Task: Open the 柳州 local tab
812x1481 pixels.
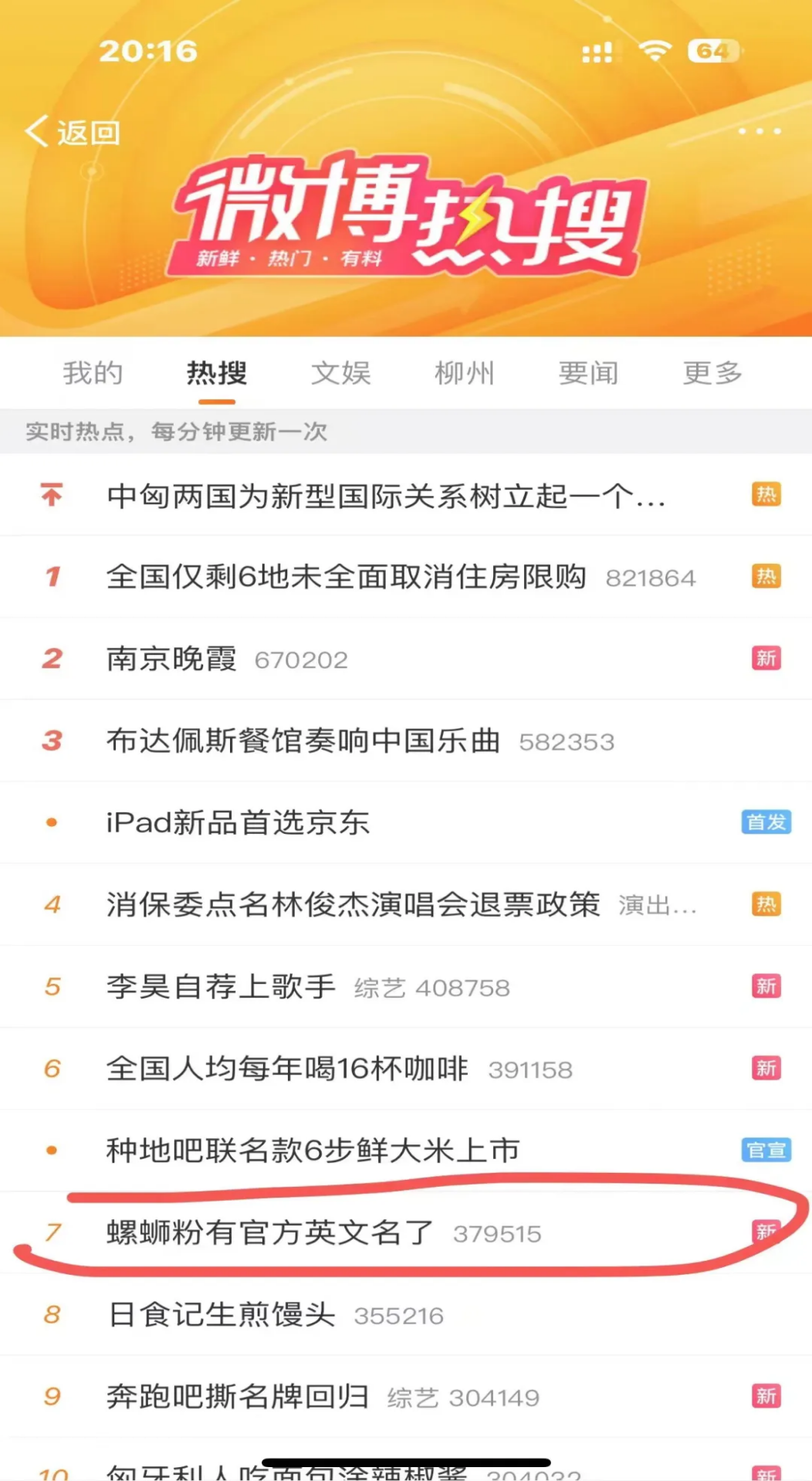Action: 464,374
